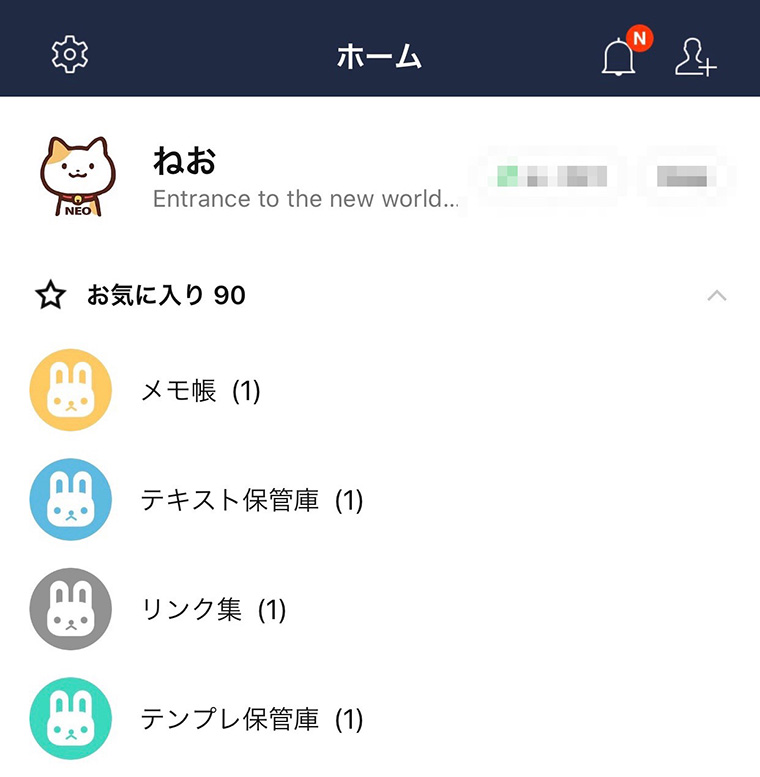Click the star icon beside お気に入り
This screenshot has width=760, height=777.
pyautogui.click(x=49, y=295)
